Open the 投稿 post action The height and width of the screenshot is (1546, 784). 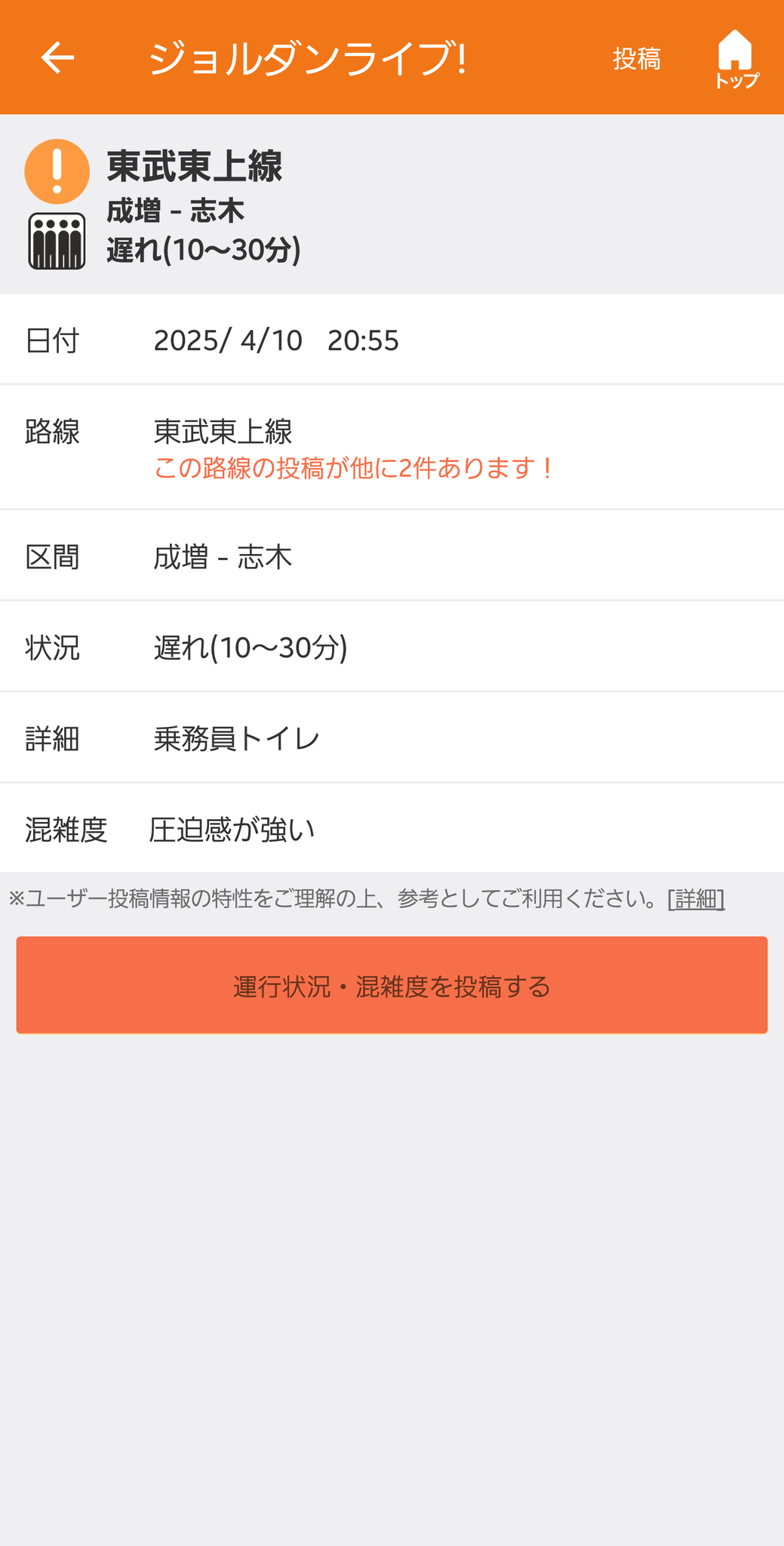tap(636, 59)
